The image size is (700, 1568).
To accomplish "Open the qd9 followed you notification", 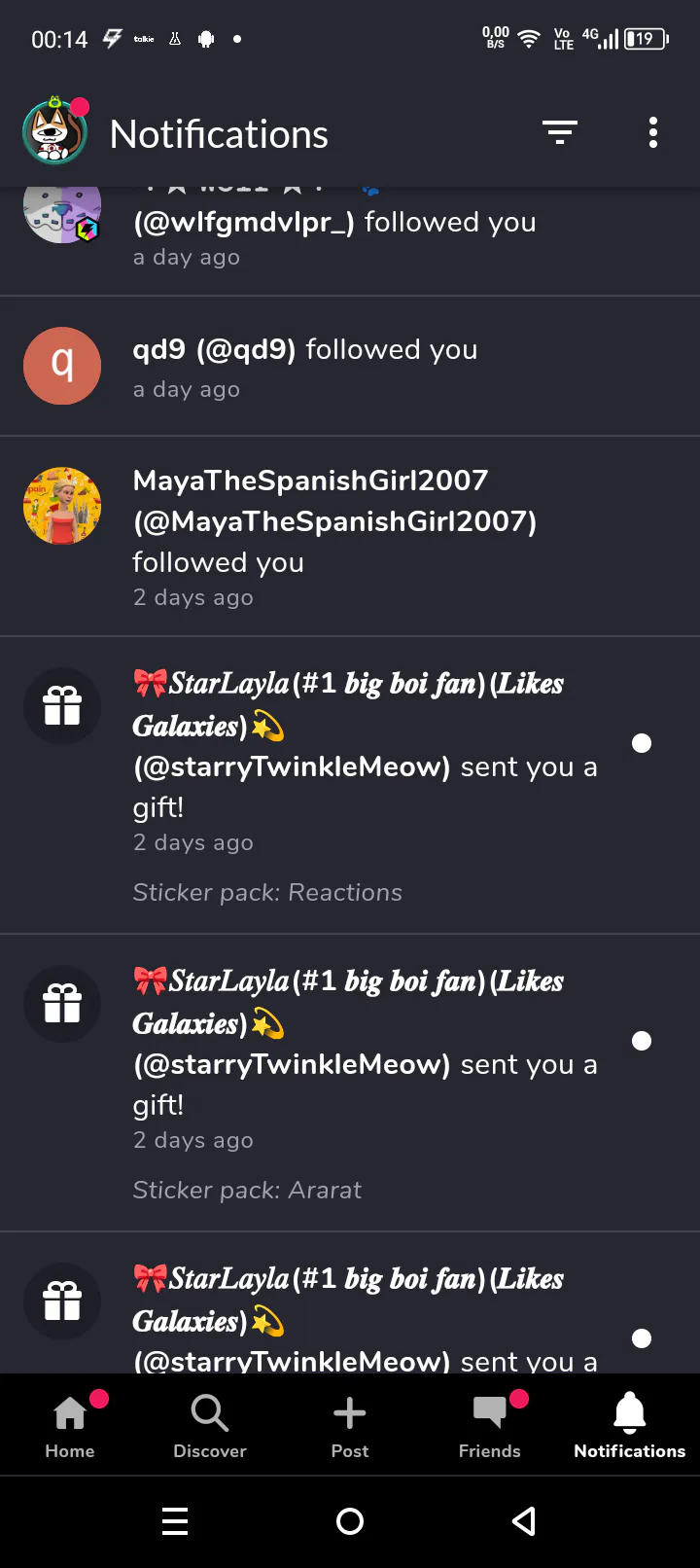I will (x=350, y=367).
